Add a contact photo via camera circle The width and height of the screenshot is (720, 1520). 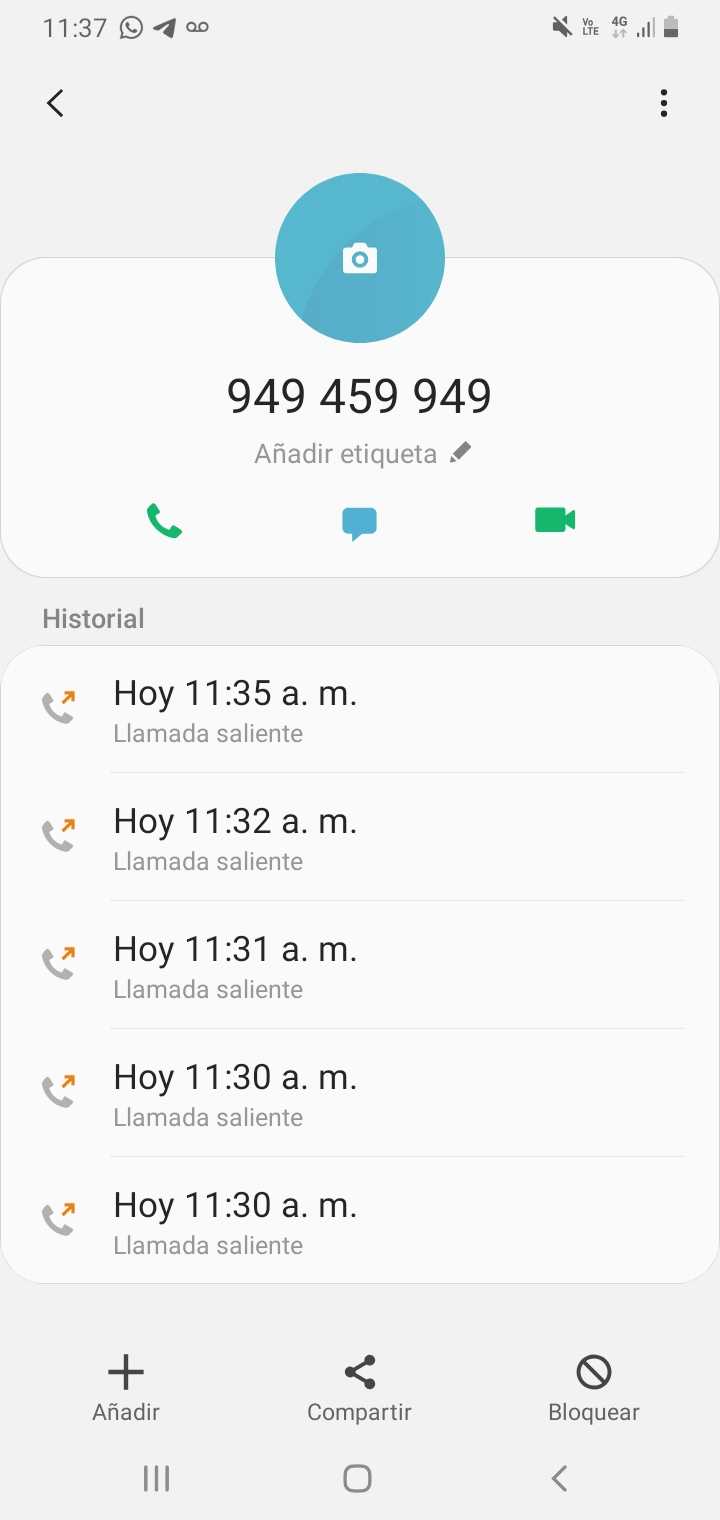click(x=360, y=258)
